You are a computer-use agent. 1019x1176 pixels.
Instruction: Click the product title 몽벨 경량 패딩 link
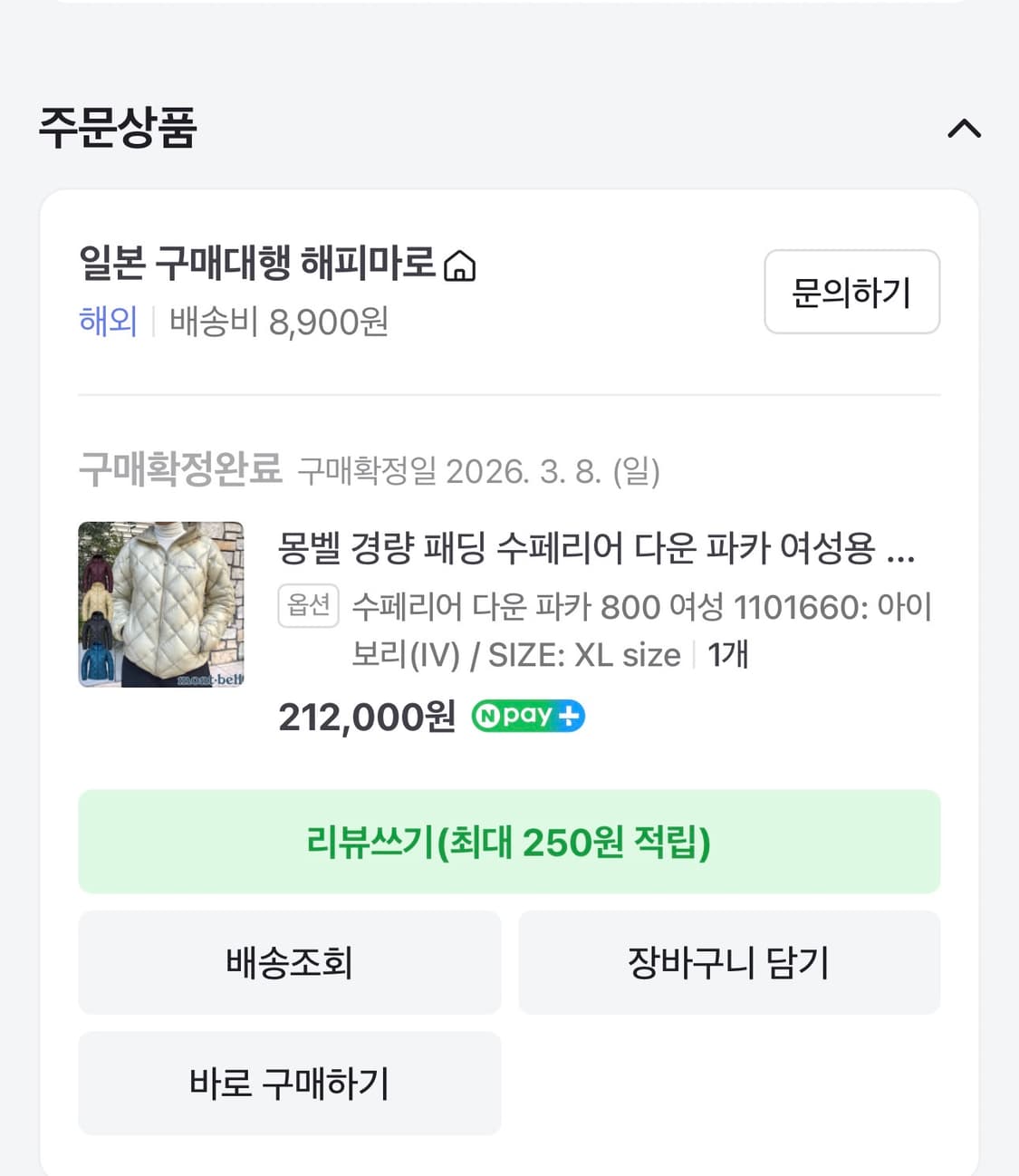click(x=593, y=553)
